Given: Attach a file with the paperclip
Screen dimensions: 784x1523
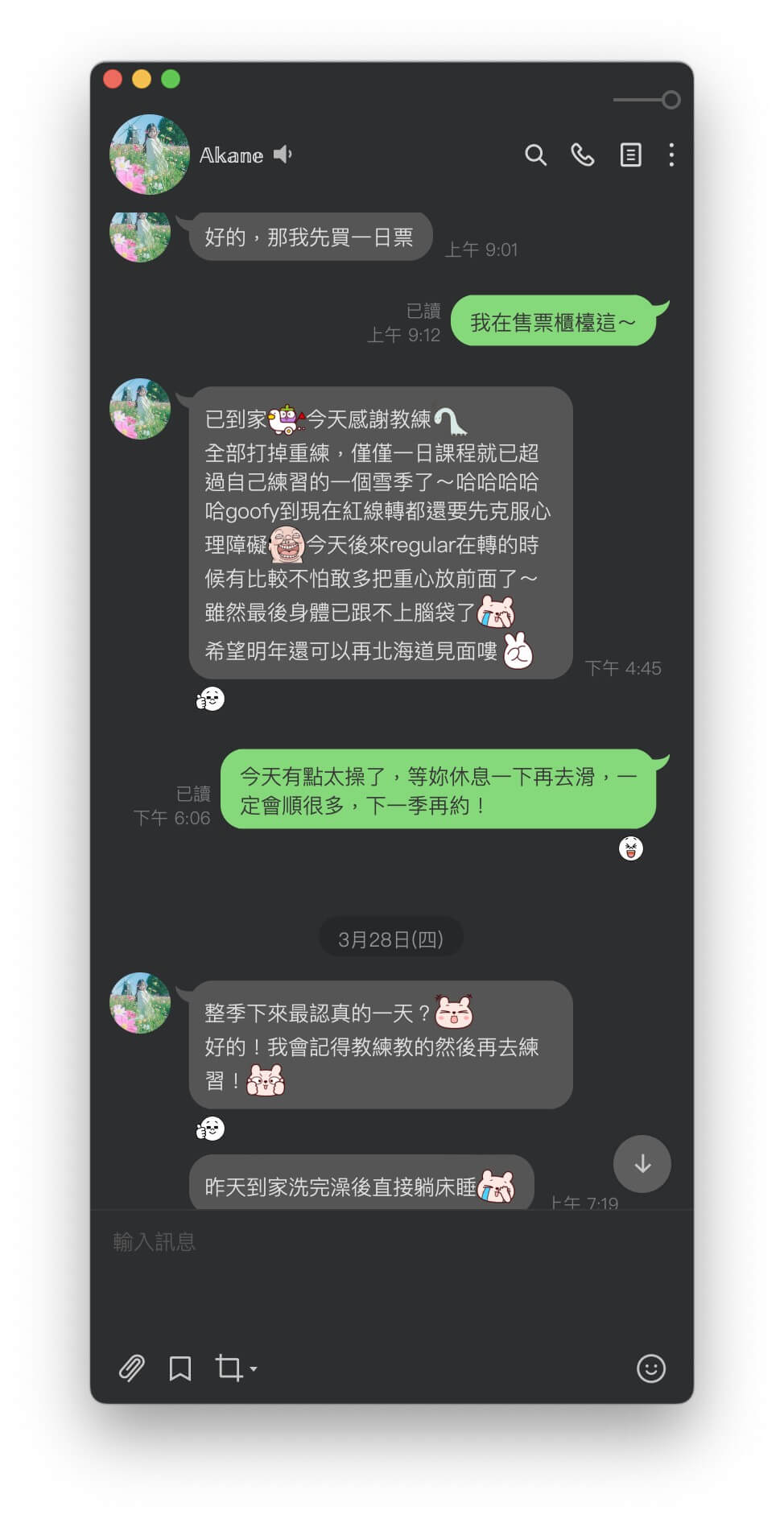Looking at the screenshot, I should [x=132, y=1368].
